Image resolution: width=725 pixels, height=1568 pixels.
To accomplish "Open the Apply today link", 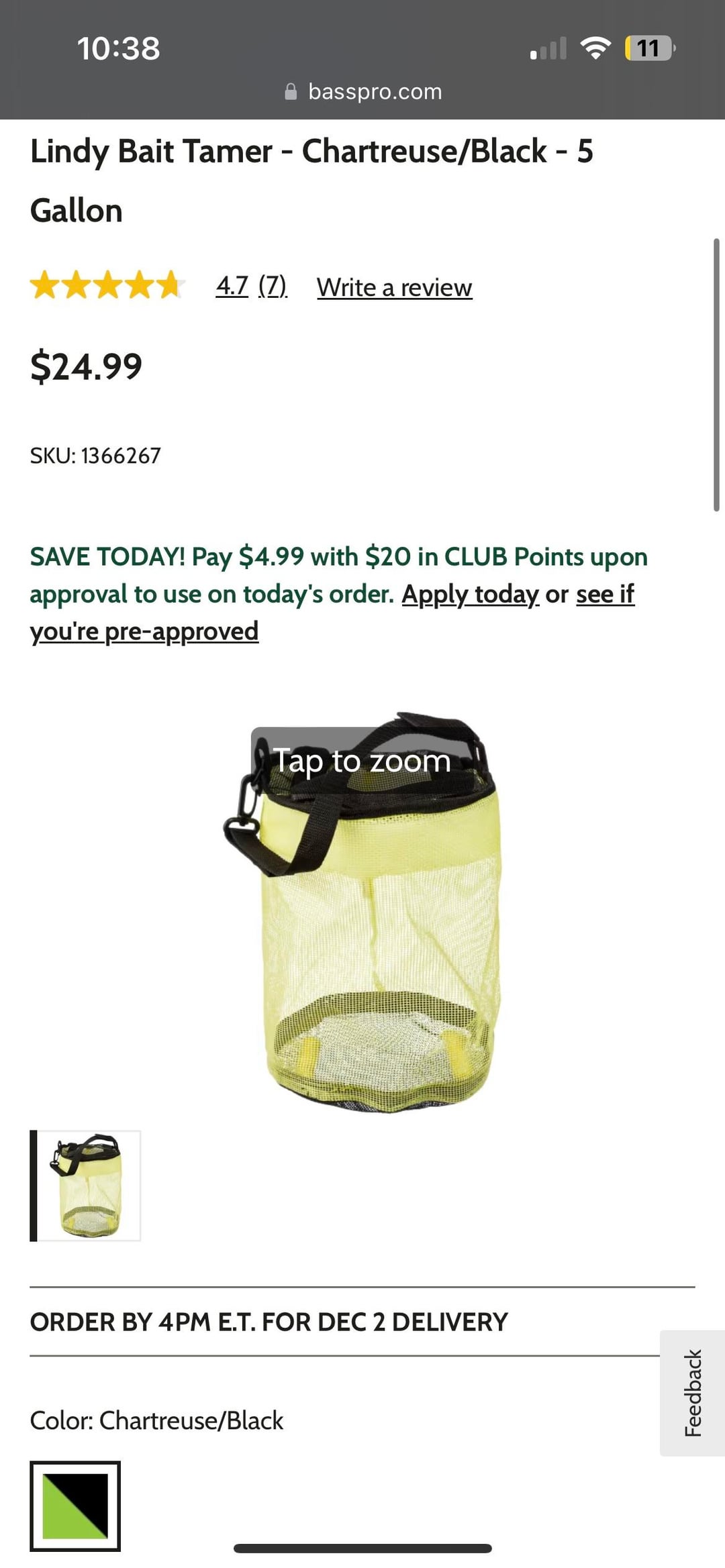I will (x=470, y=594).
